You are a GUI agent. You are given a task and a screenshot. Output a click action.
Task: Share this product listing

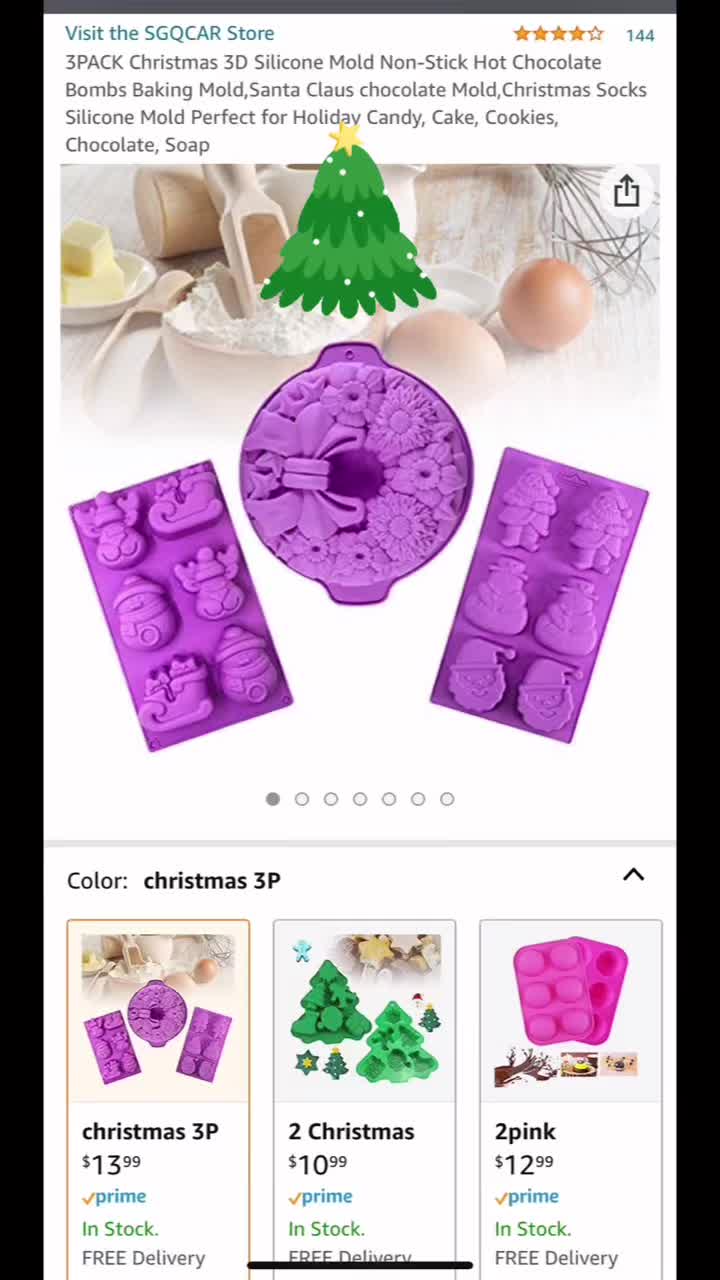coord(627,190)
